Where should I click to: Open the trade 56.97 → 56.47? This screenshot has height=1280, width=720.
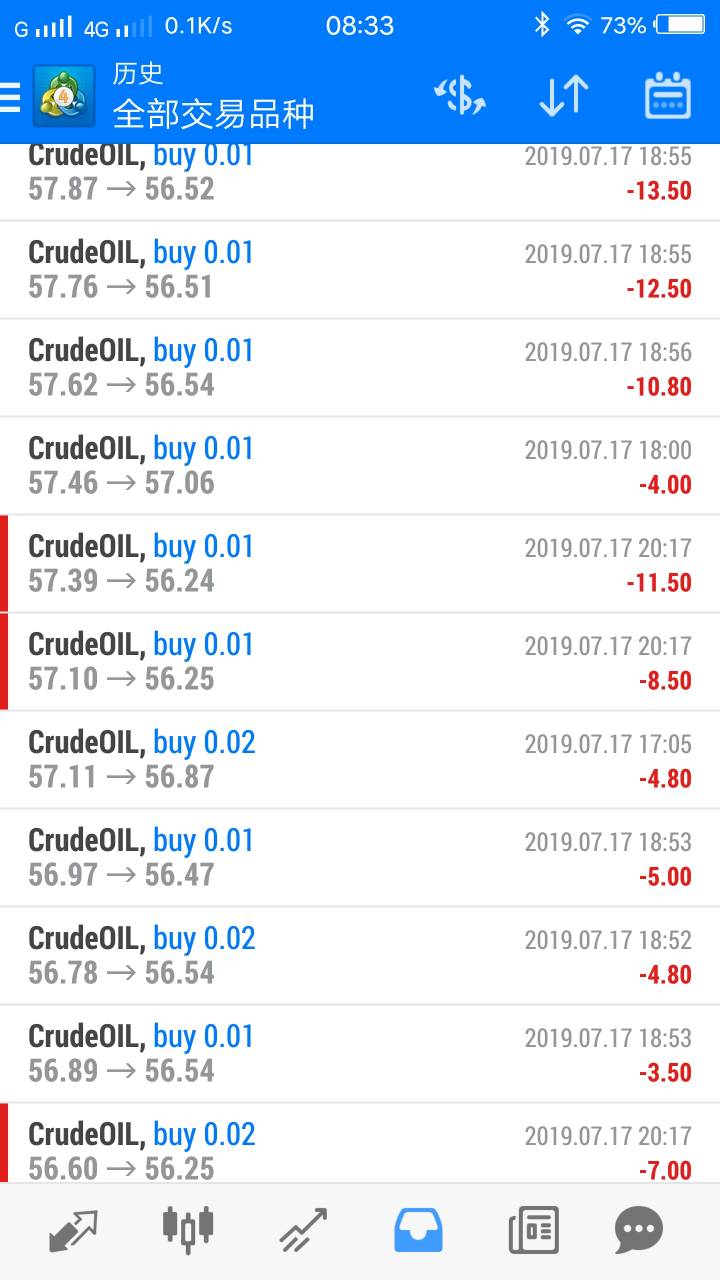[x=360, y=858]
